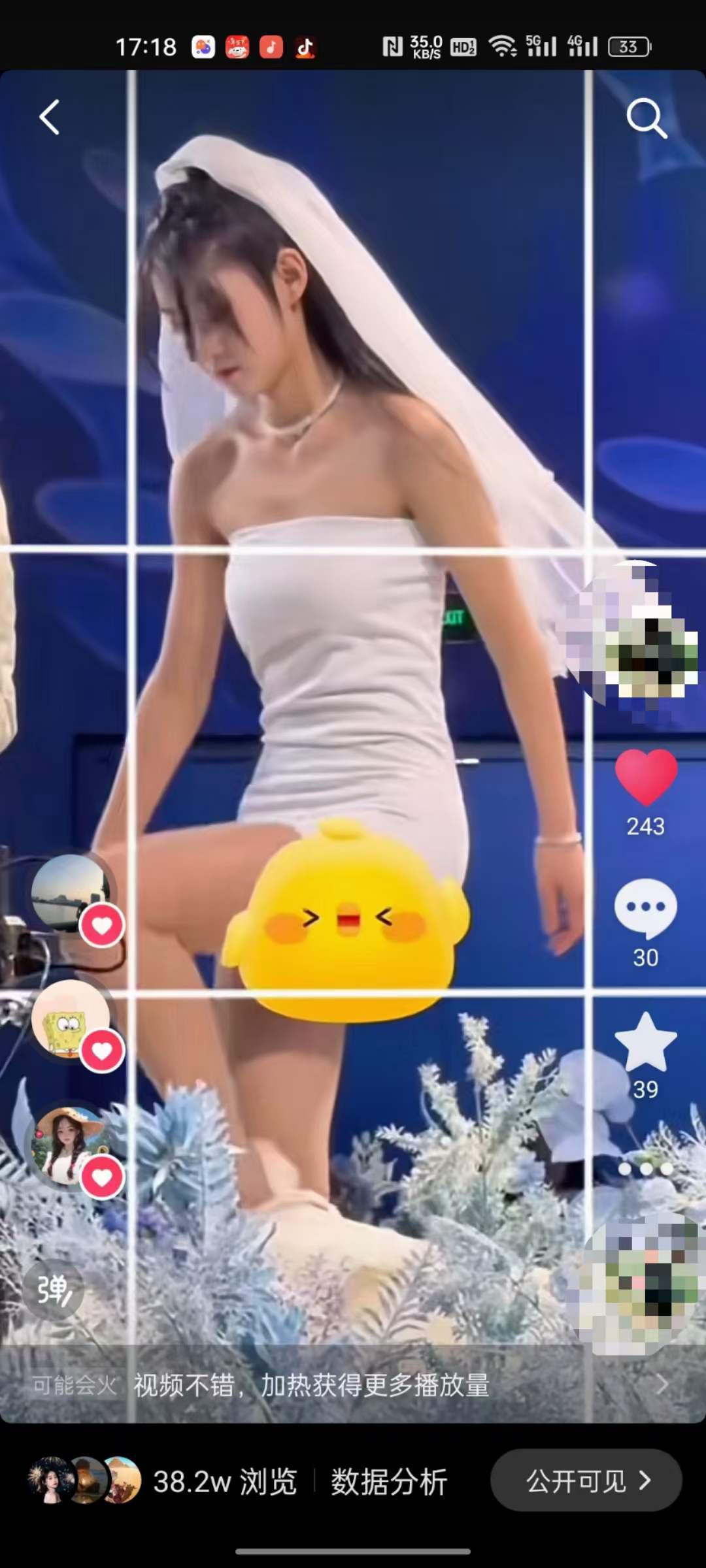Open the SpongeBob avatar liker profile

(x=69, y=1017)
